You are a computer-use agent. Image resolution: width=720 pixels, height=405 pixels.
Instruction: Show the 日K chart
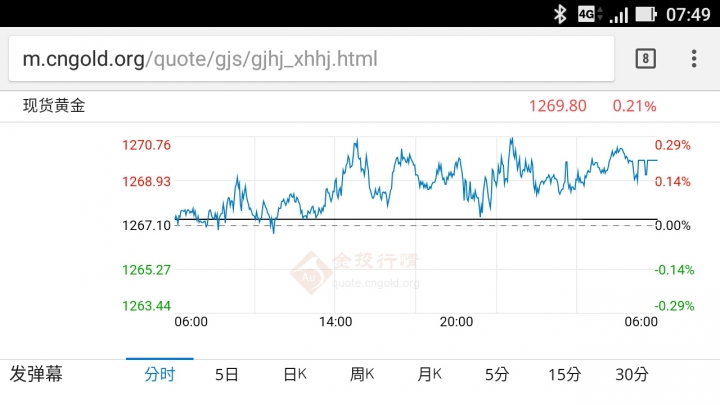(294, 375)
